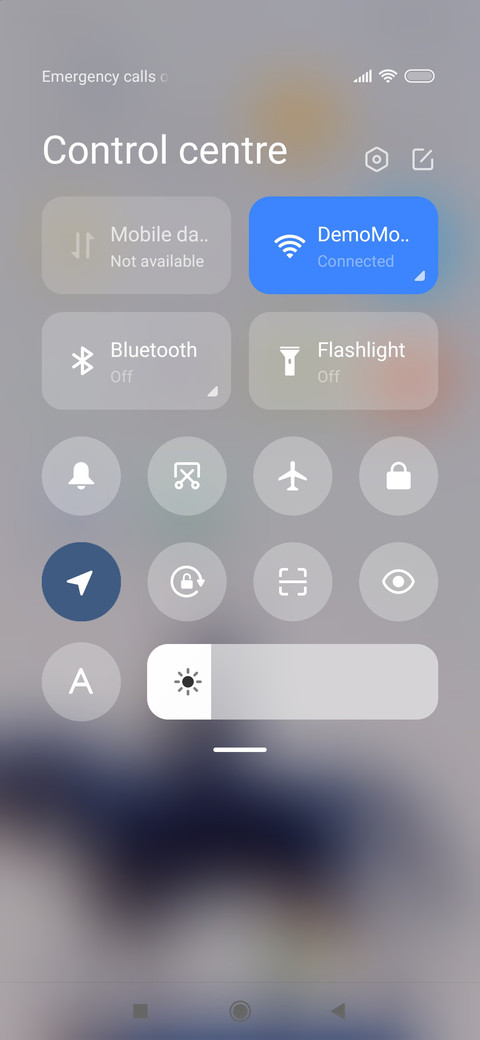Enable reading mode eye icon

[398, 582]
